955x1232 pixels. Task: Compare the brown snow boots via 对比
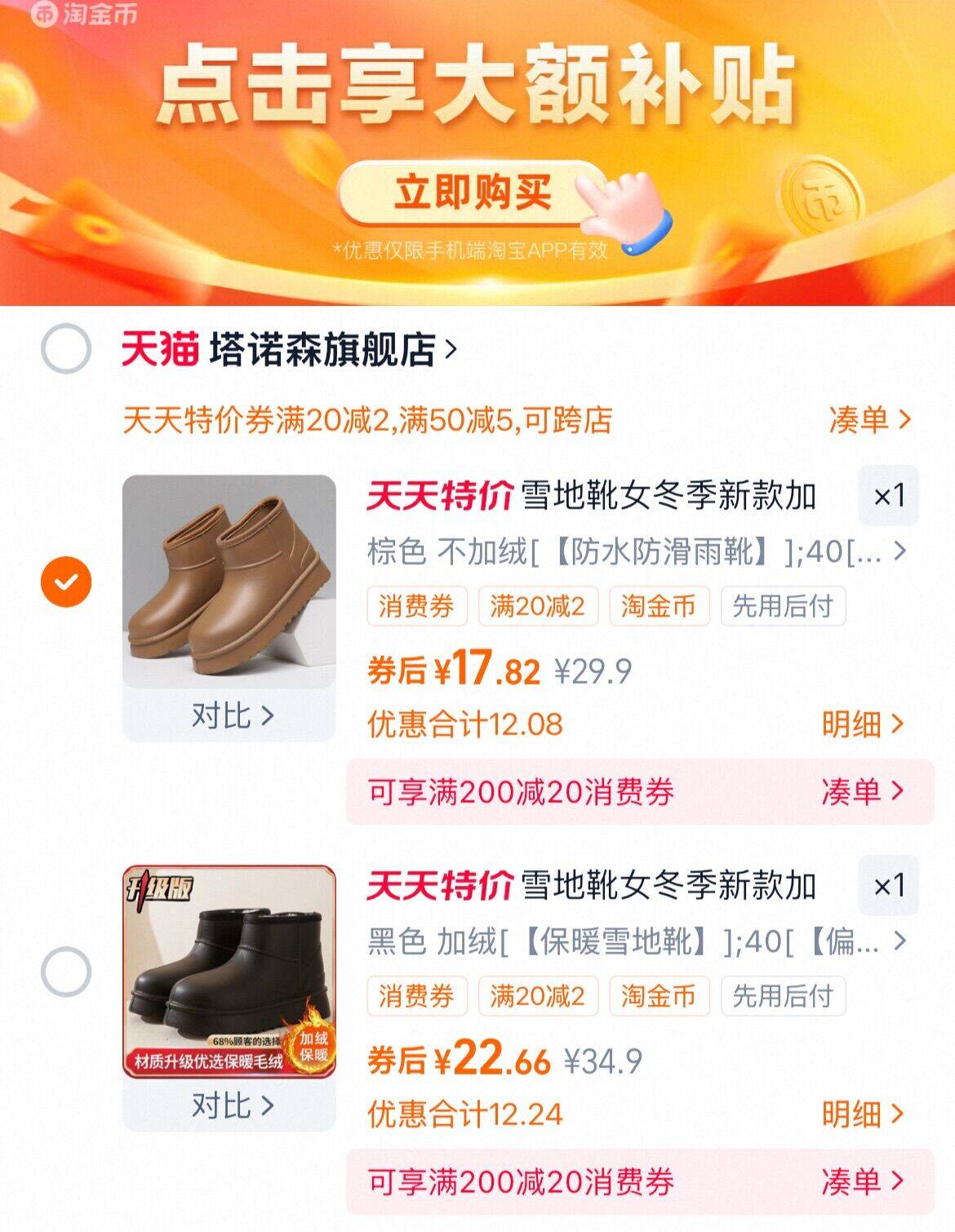(229, 716)
